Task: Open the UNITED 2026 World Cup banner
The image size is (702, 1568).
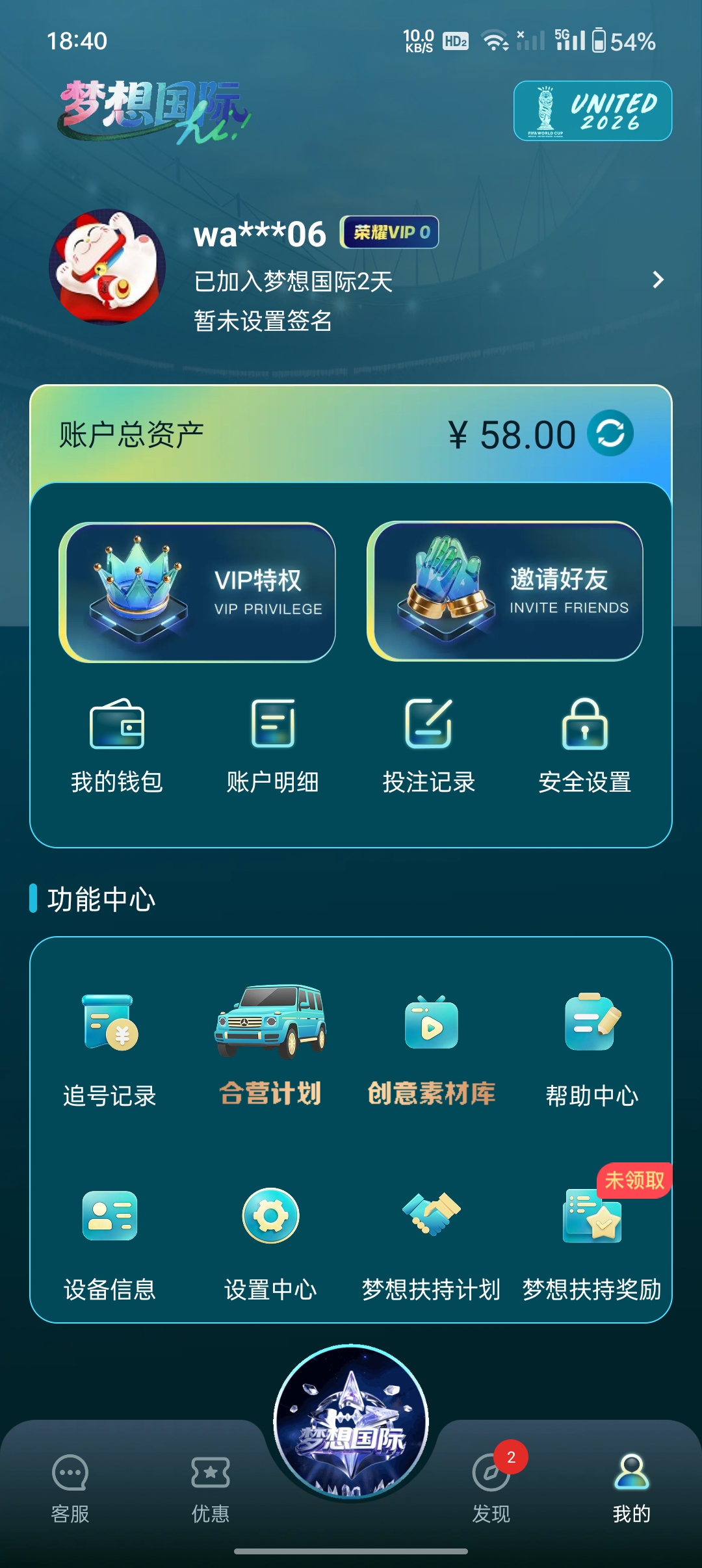Action: click(x=593, y=111)
